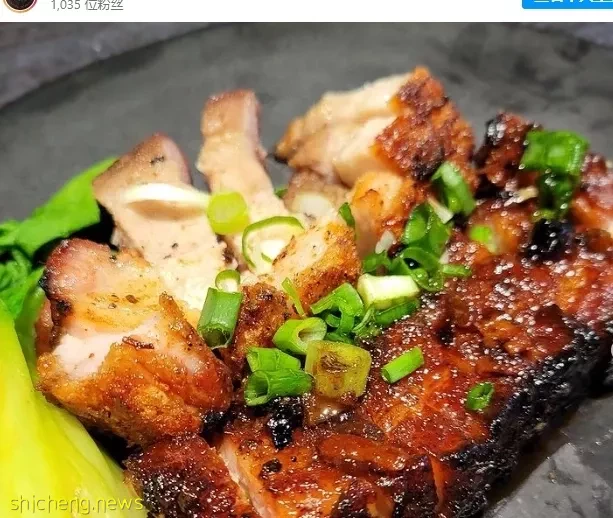
Task: Tap the blue view profile button
Action: click(x=566, y=4)
